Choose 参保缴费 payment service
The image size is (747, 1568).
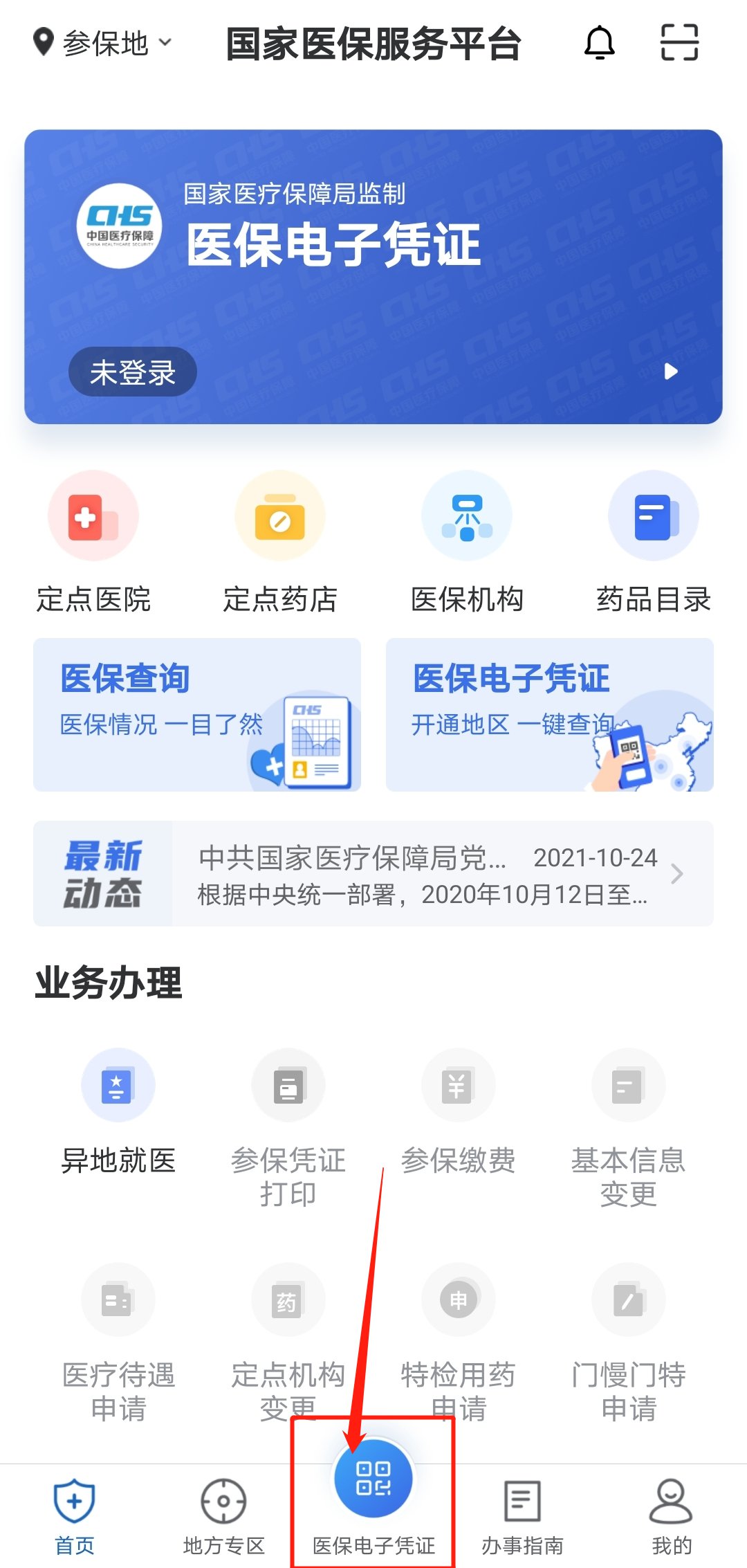click(459, 1112)
